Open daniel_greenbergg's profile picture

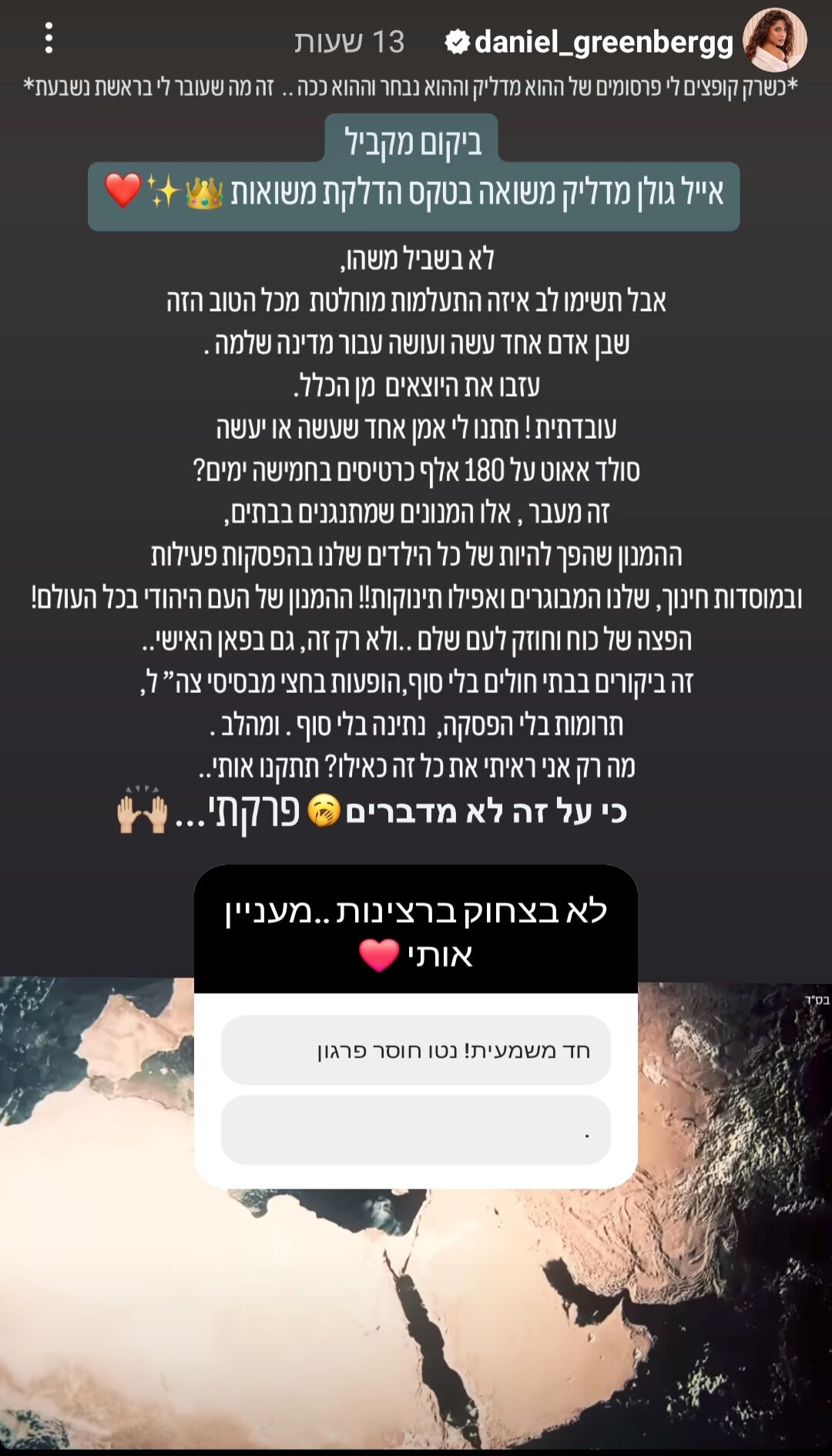pyautogui.click(x=774, y=40)
